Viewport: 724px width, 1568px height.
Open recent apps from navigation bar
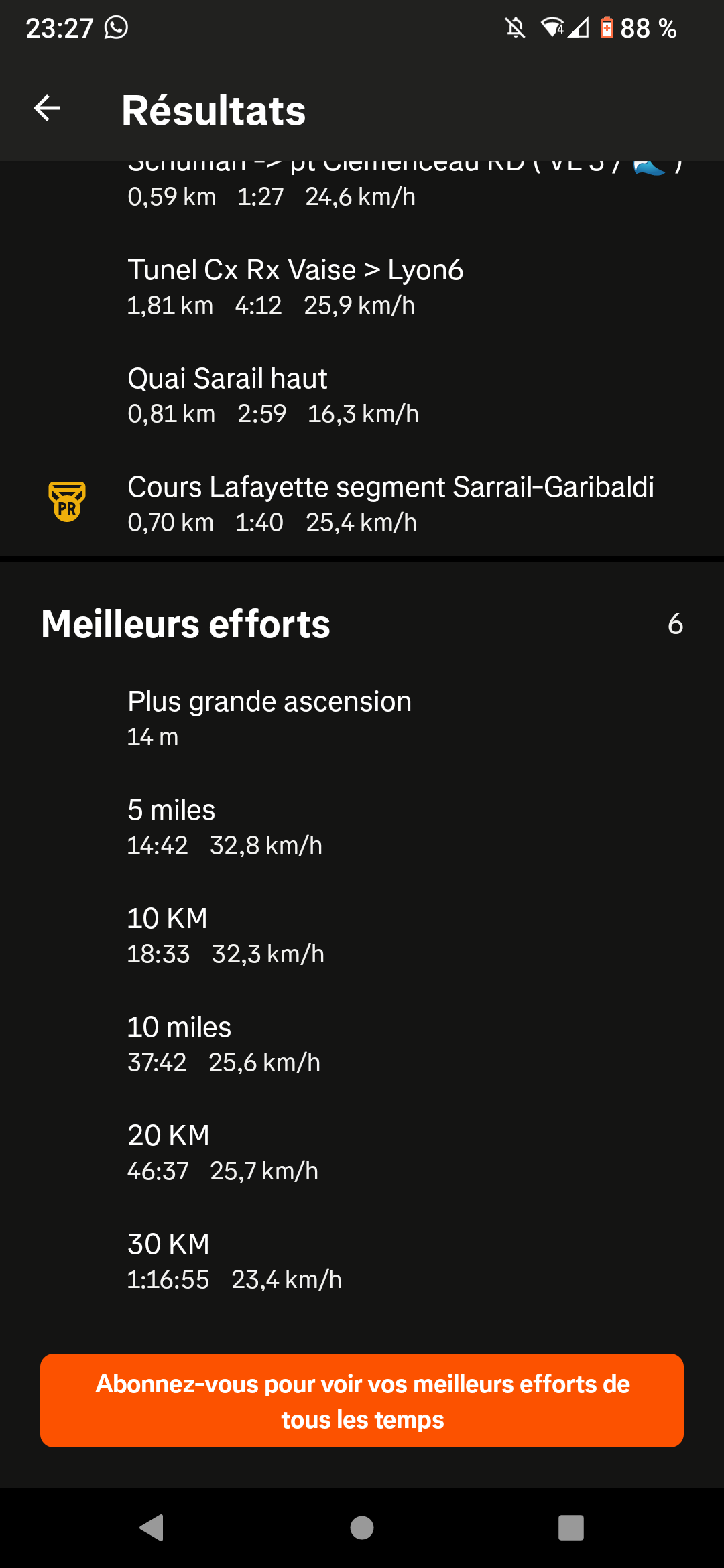click(x=571, y=1528)
